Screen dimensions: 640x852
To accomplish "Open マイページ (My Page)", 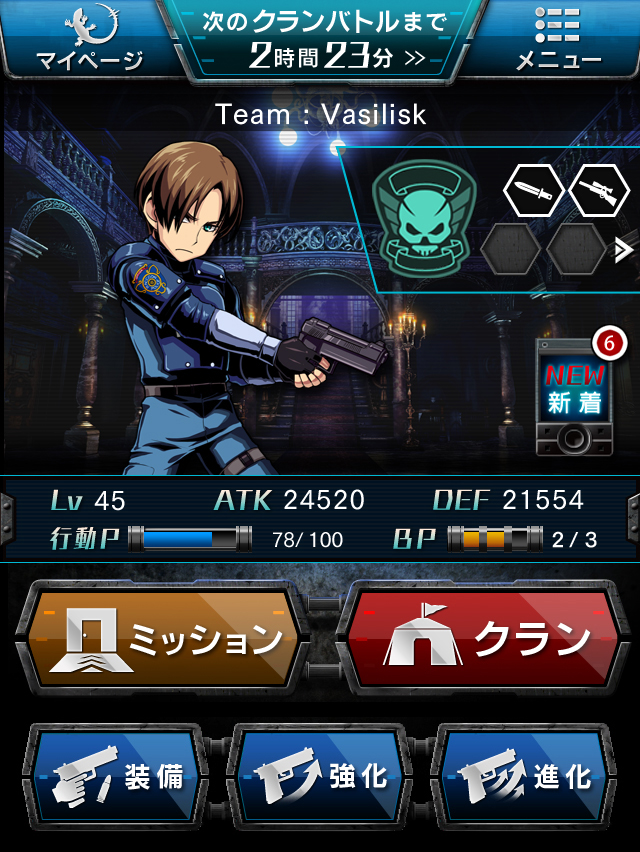I will point(90,40).
